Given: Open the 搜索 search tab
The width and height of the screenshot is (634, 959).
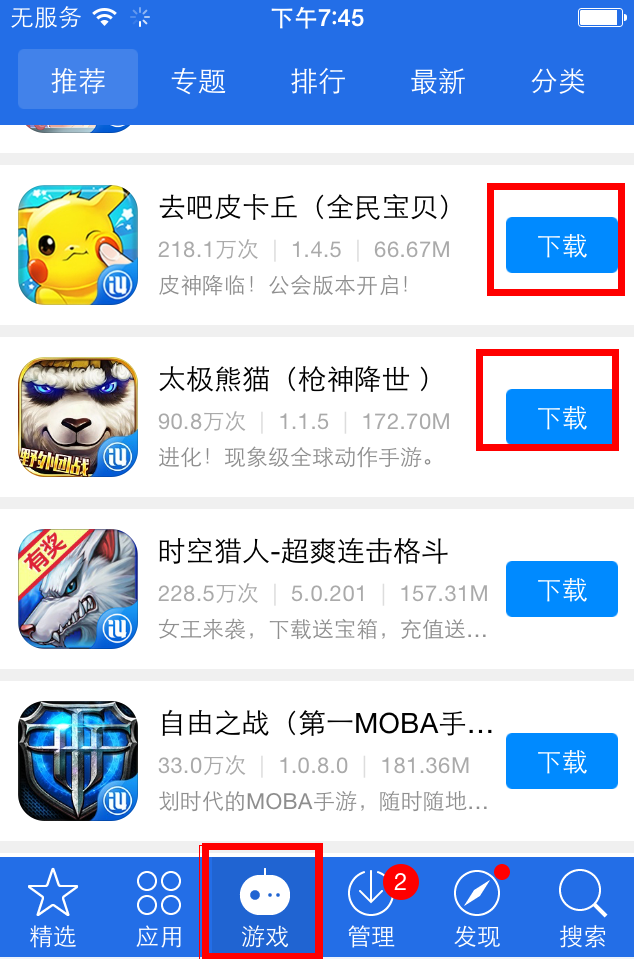Looking at the screenshot, I should tap(583, 908).
